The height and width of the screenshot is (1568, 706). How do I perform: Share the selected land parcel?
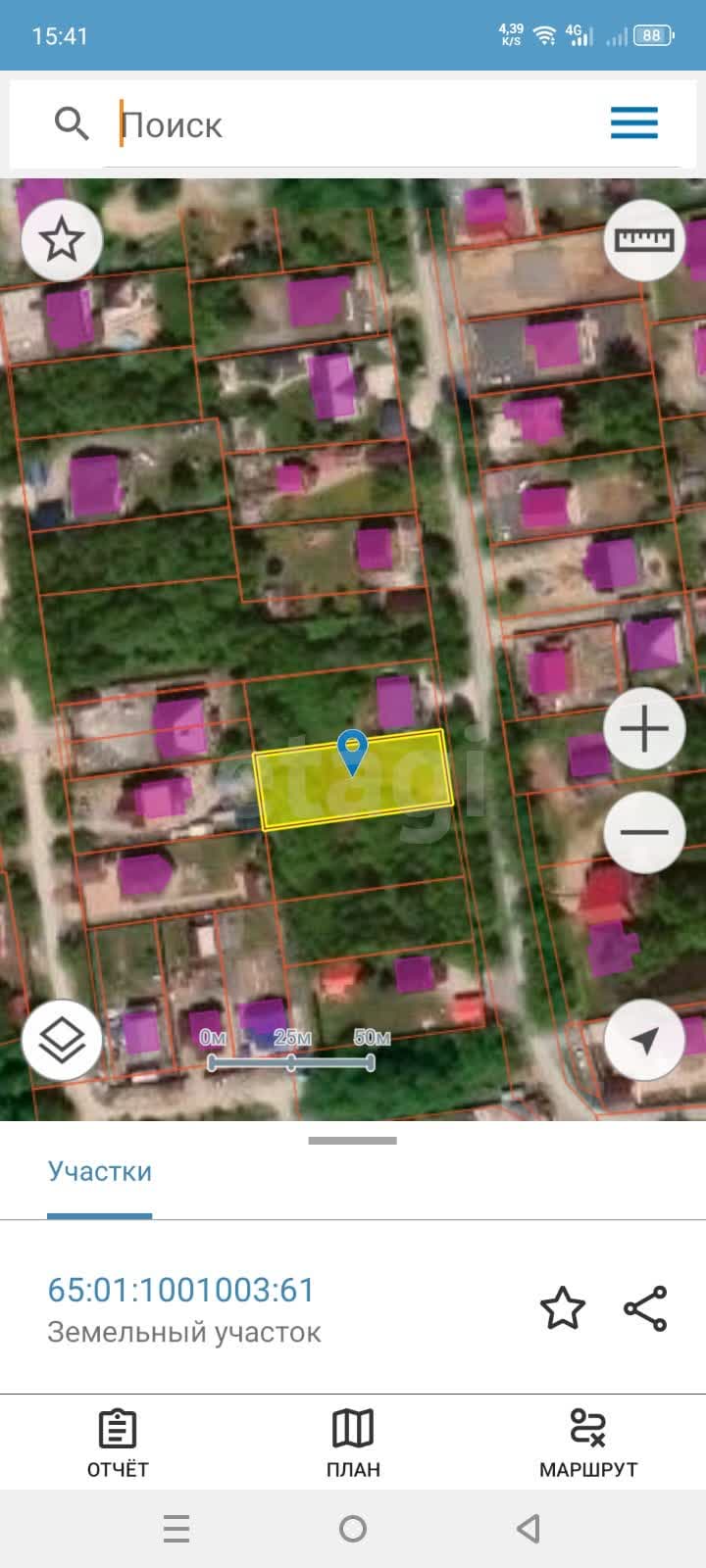645,1308
